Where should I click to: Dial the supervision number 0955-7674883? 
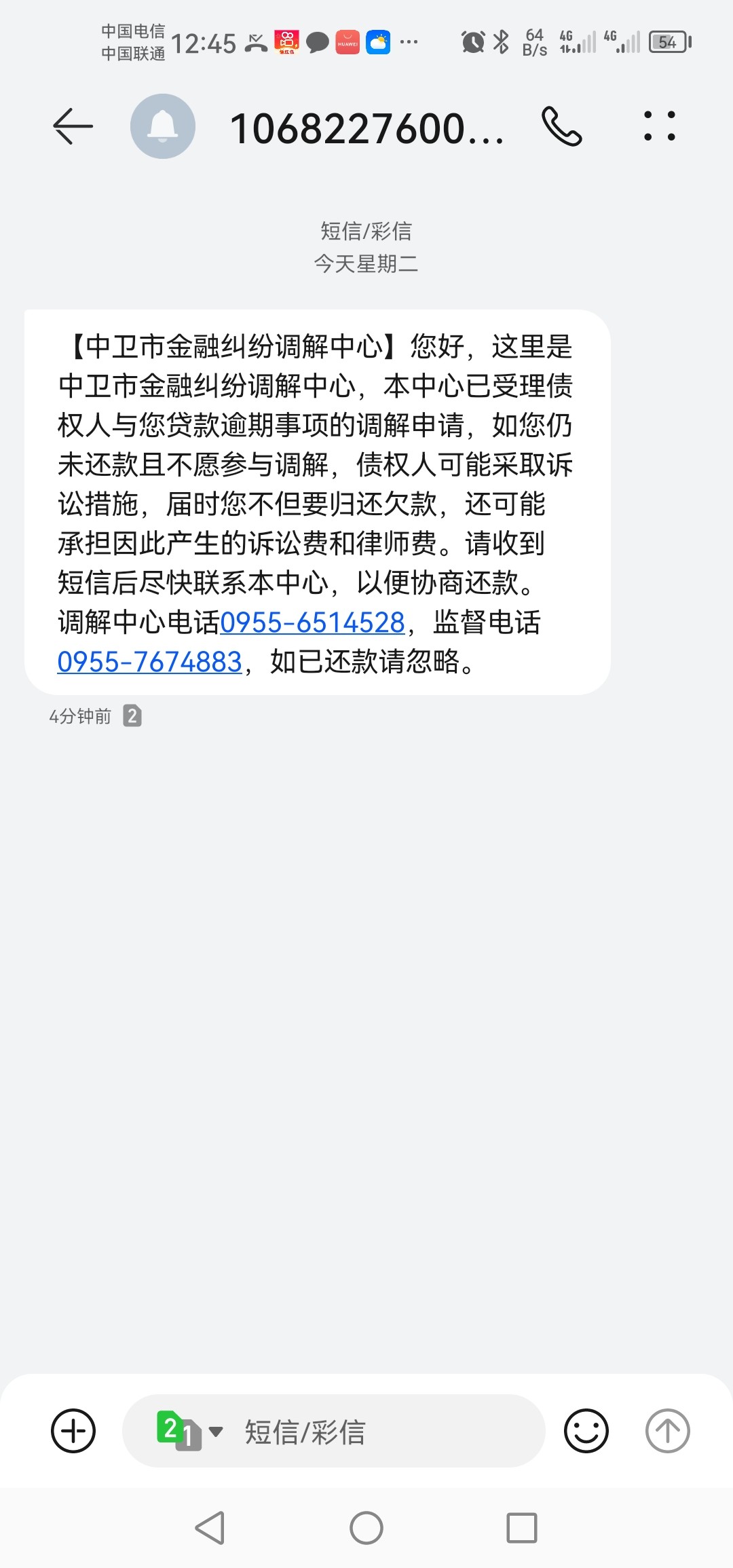tap(149, 662)
